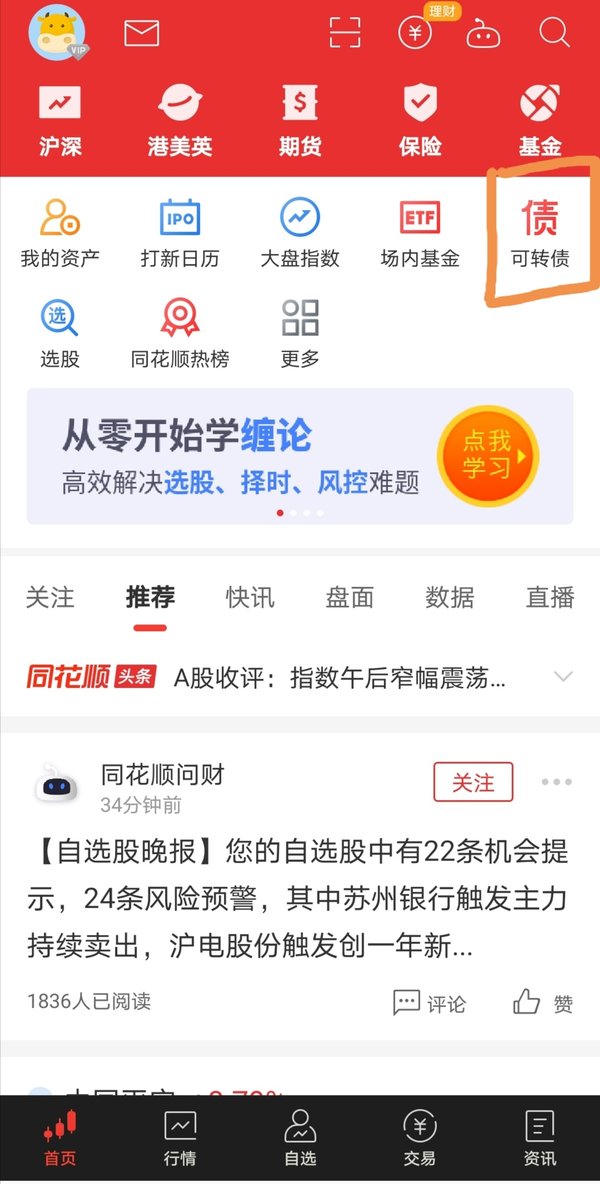Open the 港美英 market section
This screenshot has width=600, height=1184.
click(180, 121)
